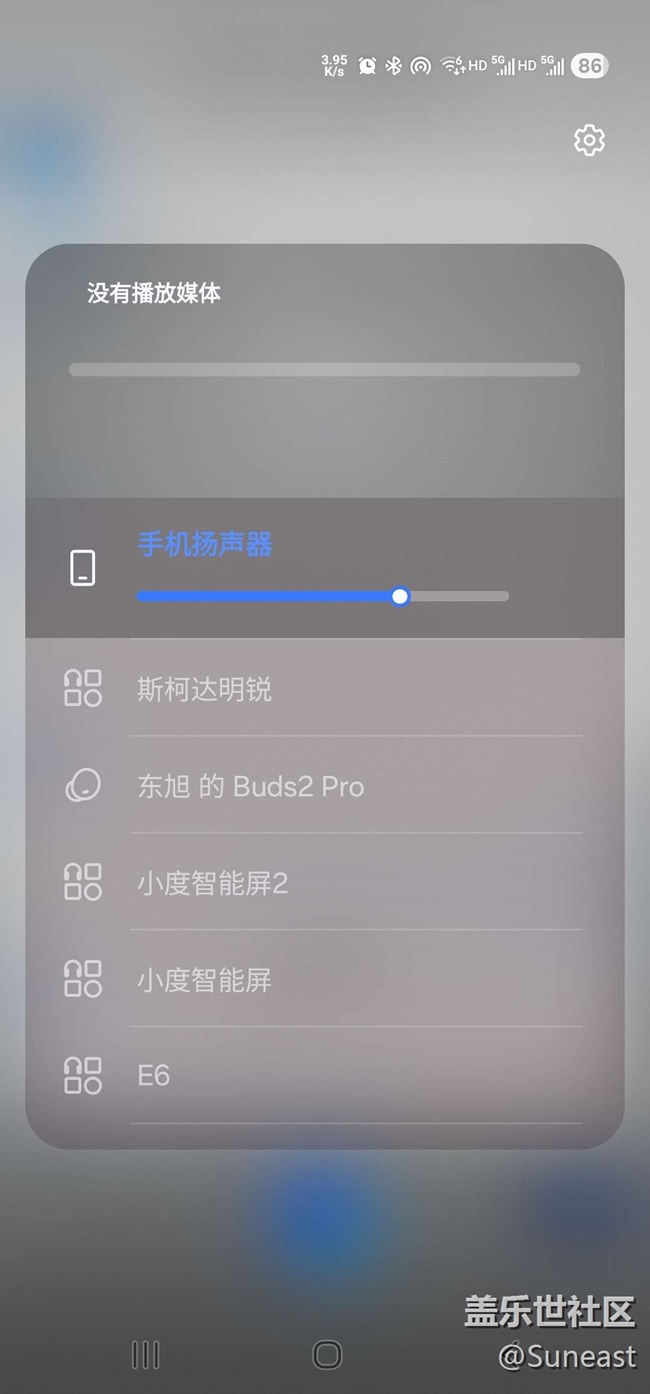Open the recent apps view
Screen dimensions: 650x1394
(x=146, y=1355)
